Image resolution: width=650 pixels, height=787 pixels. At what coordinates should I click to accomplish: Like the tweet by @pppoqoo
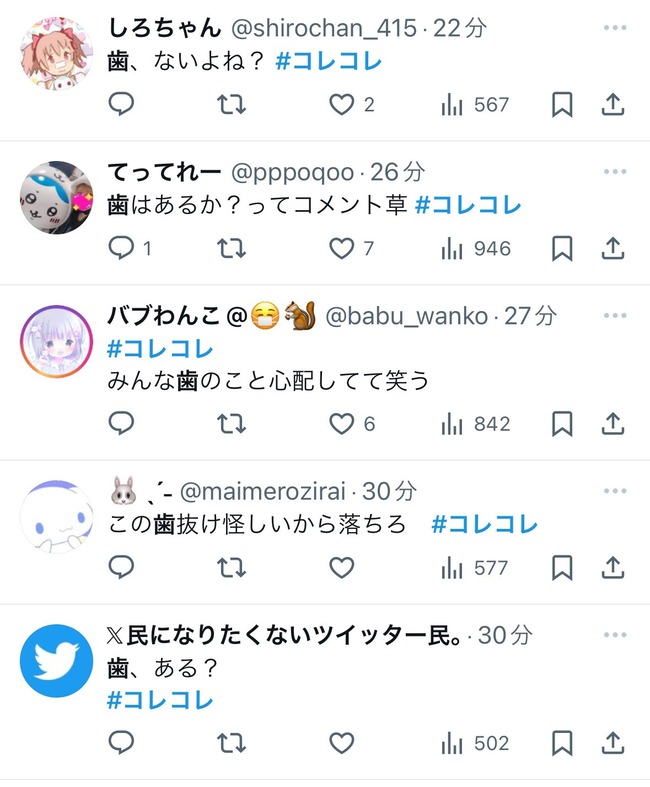click(x=342, y=248)
